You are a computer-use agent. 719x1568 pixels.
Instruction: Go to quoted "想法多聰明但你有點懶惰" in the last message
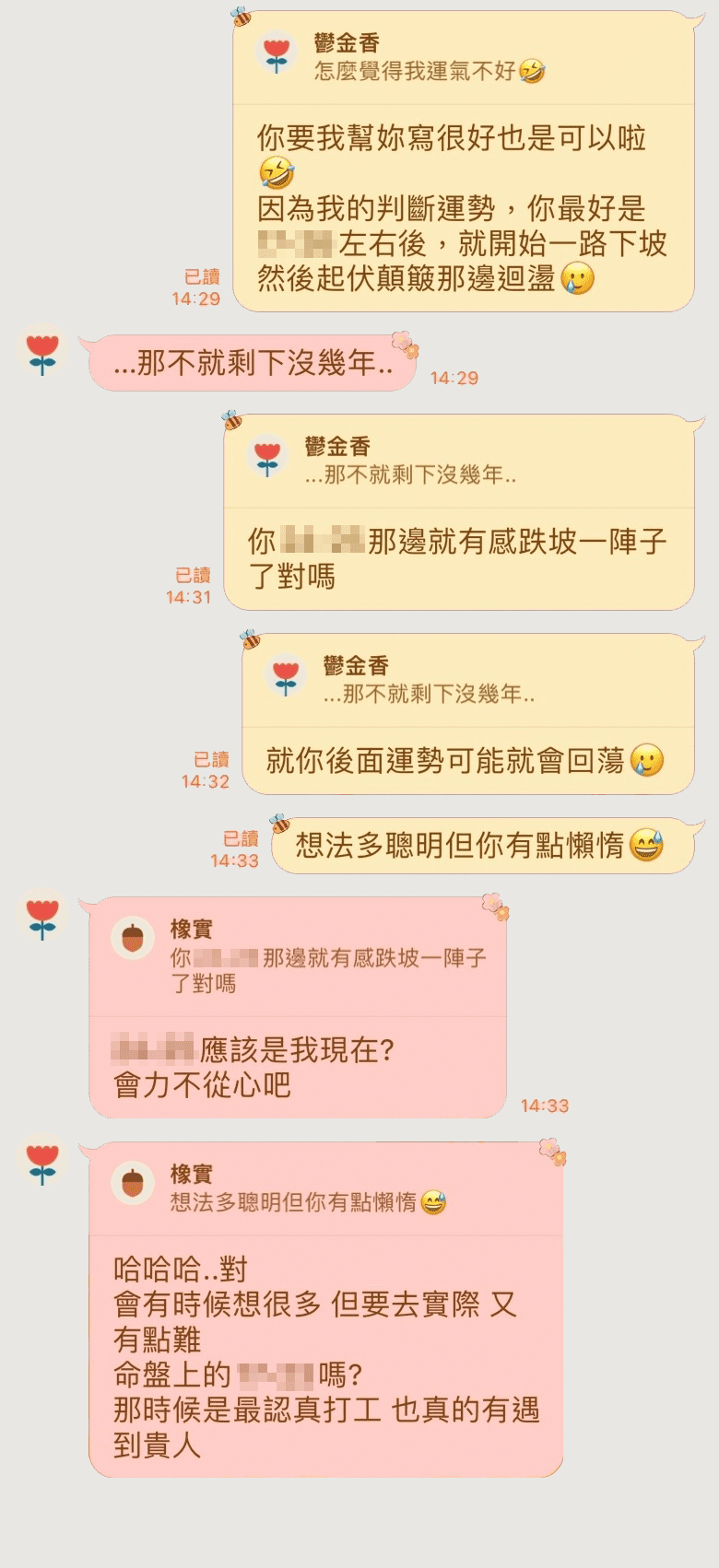coord(308,1190)
